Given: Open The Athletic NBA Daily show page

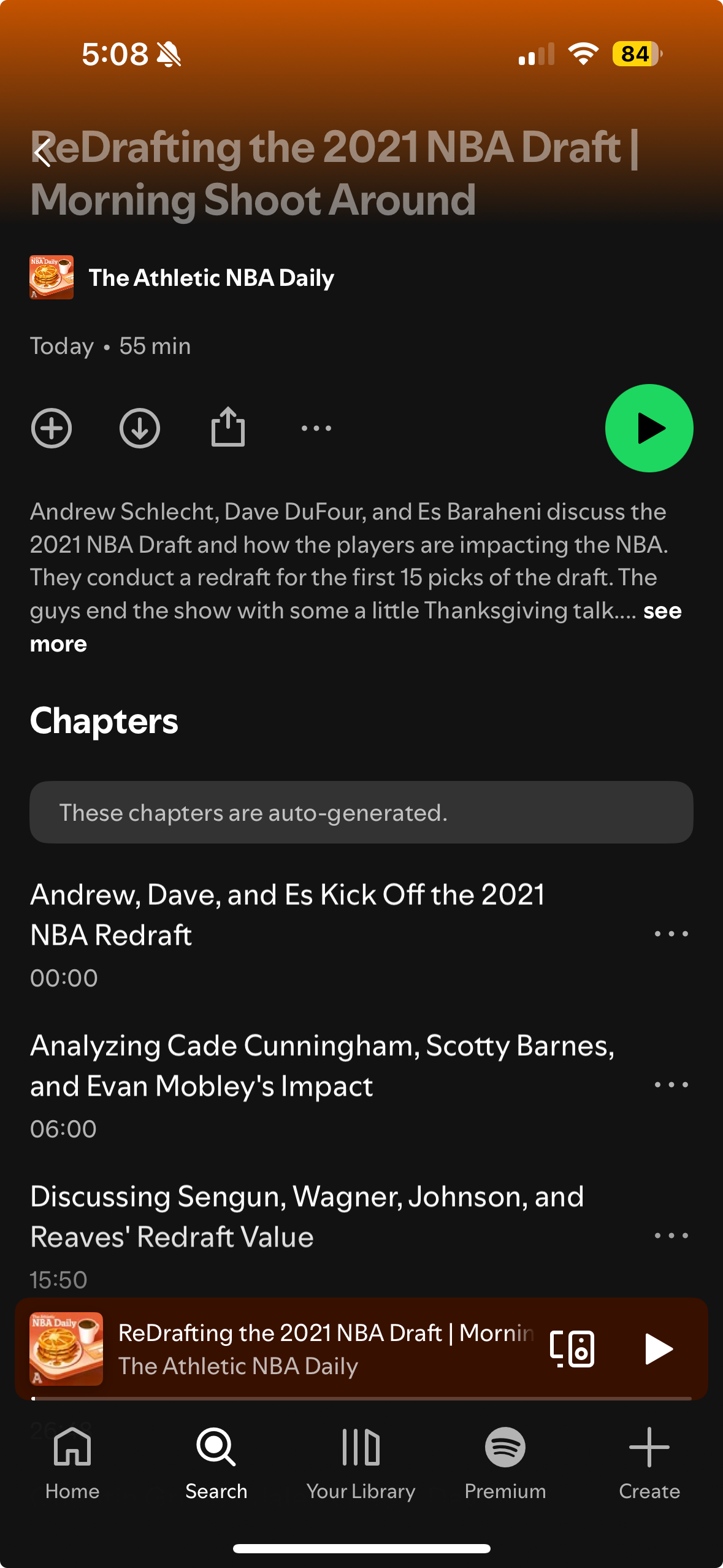Looking at the screenshot, I should click(210, 278).
